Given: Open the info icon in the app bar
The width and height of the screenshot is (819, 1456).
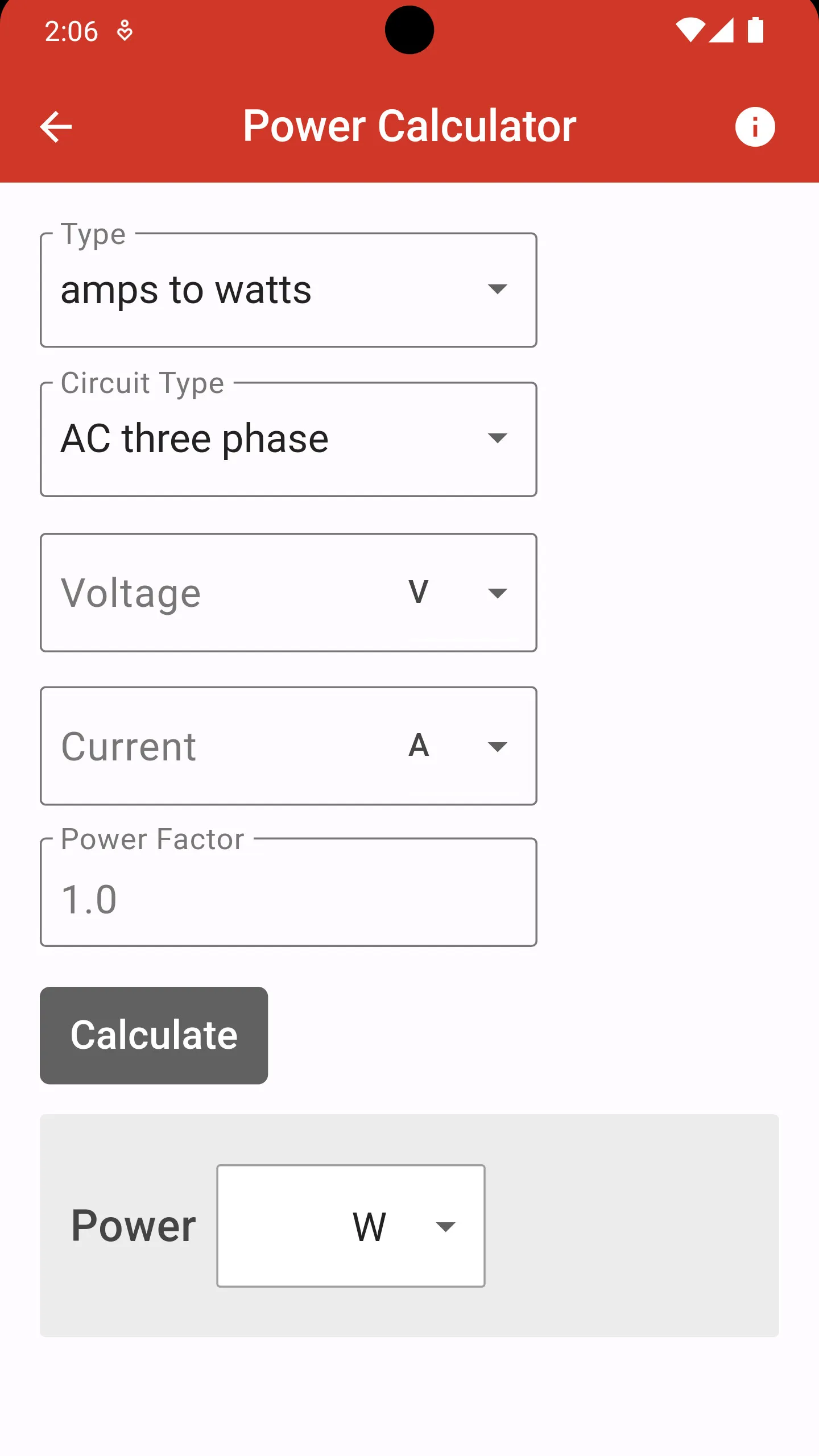Looking at the screenshot, I should 755,126.
